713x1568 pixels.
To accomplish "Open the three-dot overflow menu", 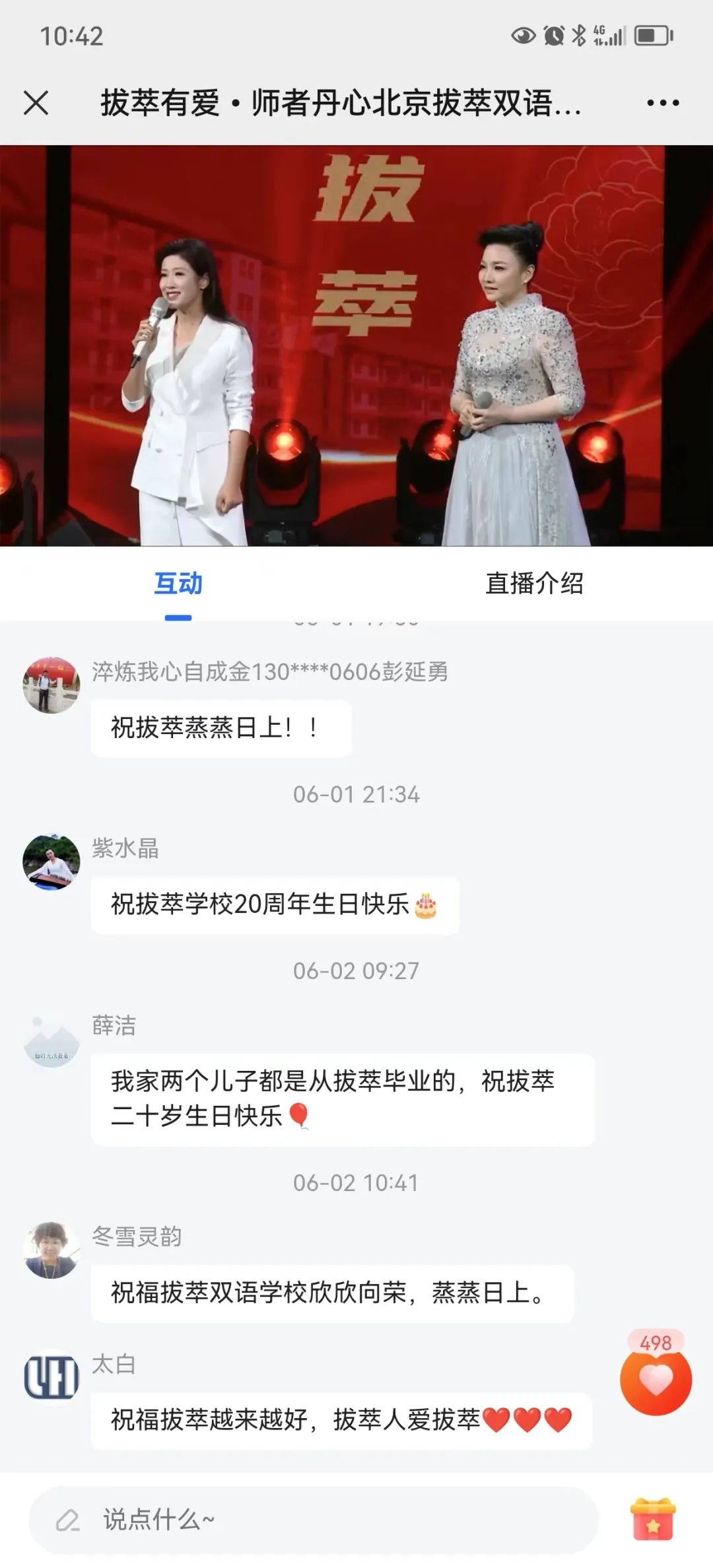I will [x=662, y=103].
